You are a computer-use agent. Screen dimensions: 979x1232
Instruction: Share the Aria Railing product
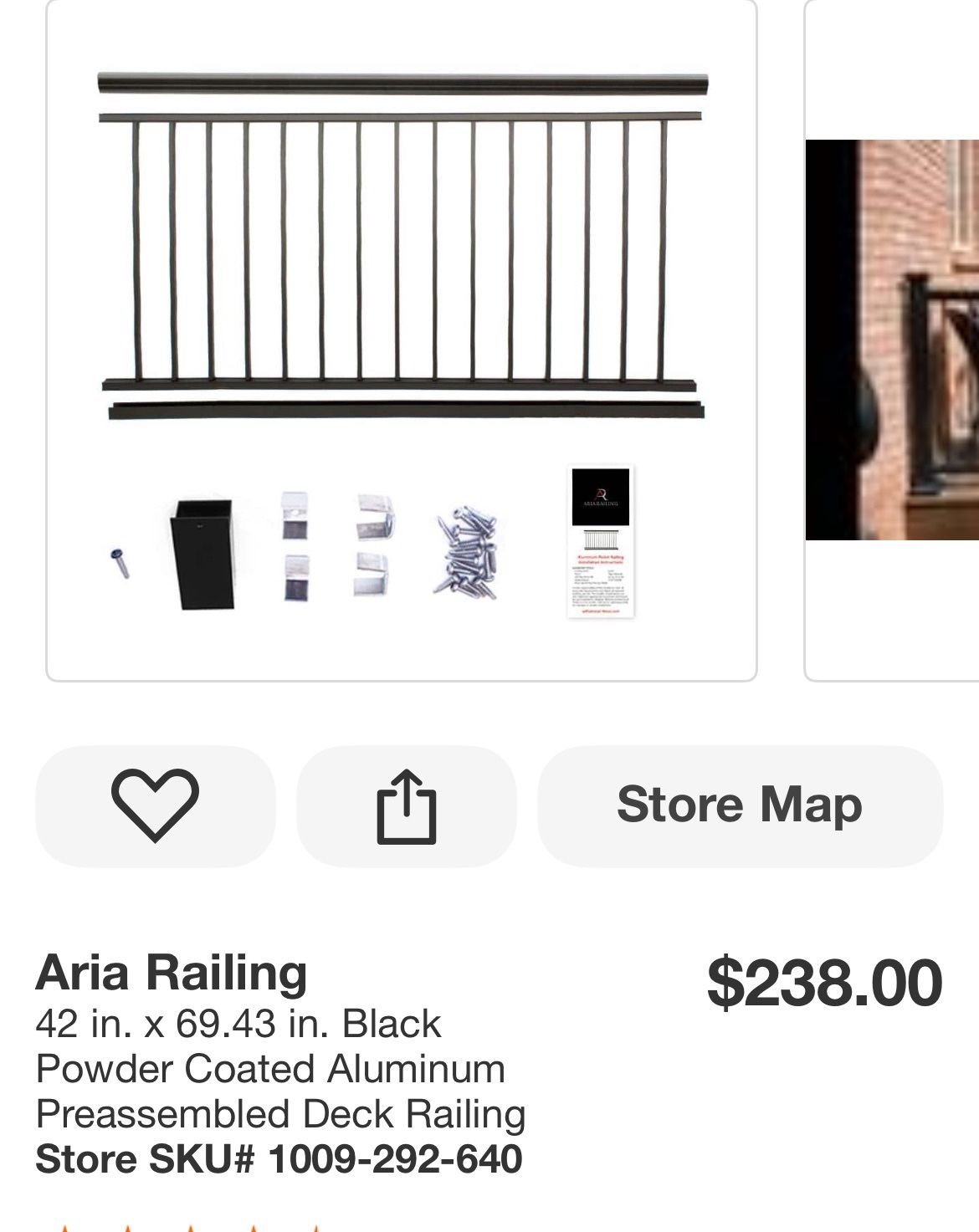click(x=407, y=805)
